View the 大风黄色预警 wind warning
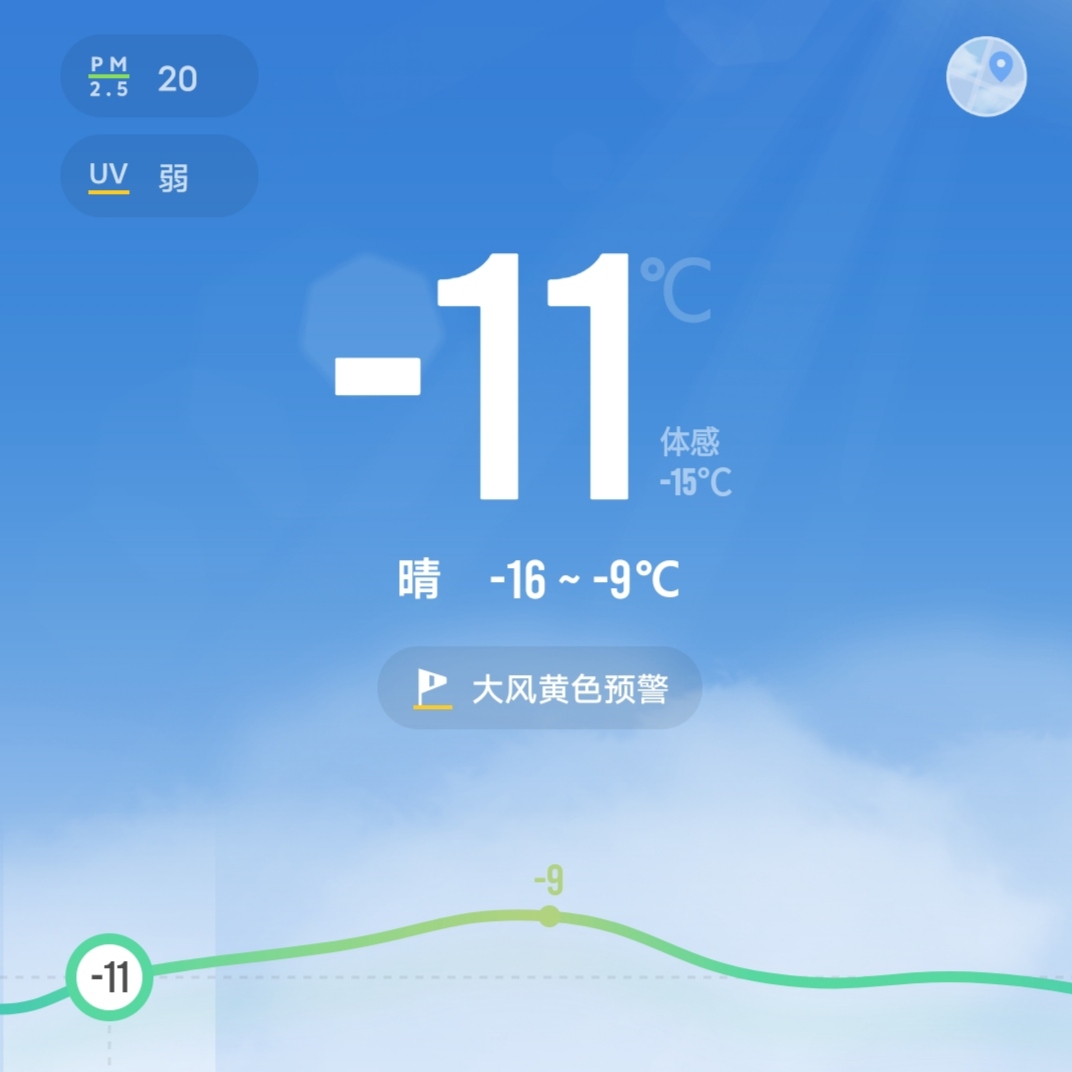The height and width of the screenshot is (1072, 1072). [x=540, y=689]
